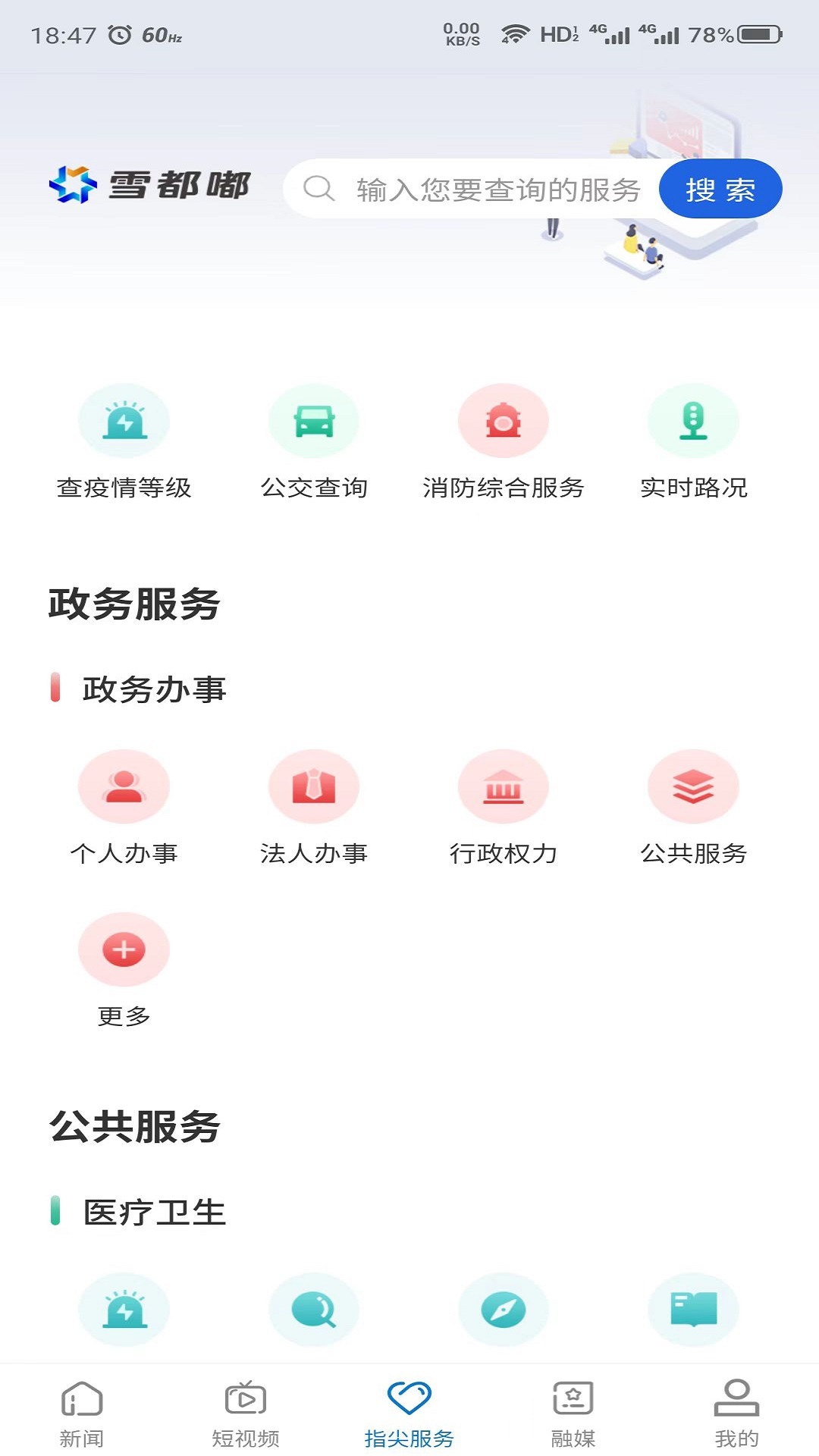Select the compass icon under 医疗卫生
Screen dimensions: 819x1456
[504, 1310]
